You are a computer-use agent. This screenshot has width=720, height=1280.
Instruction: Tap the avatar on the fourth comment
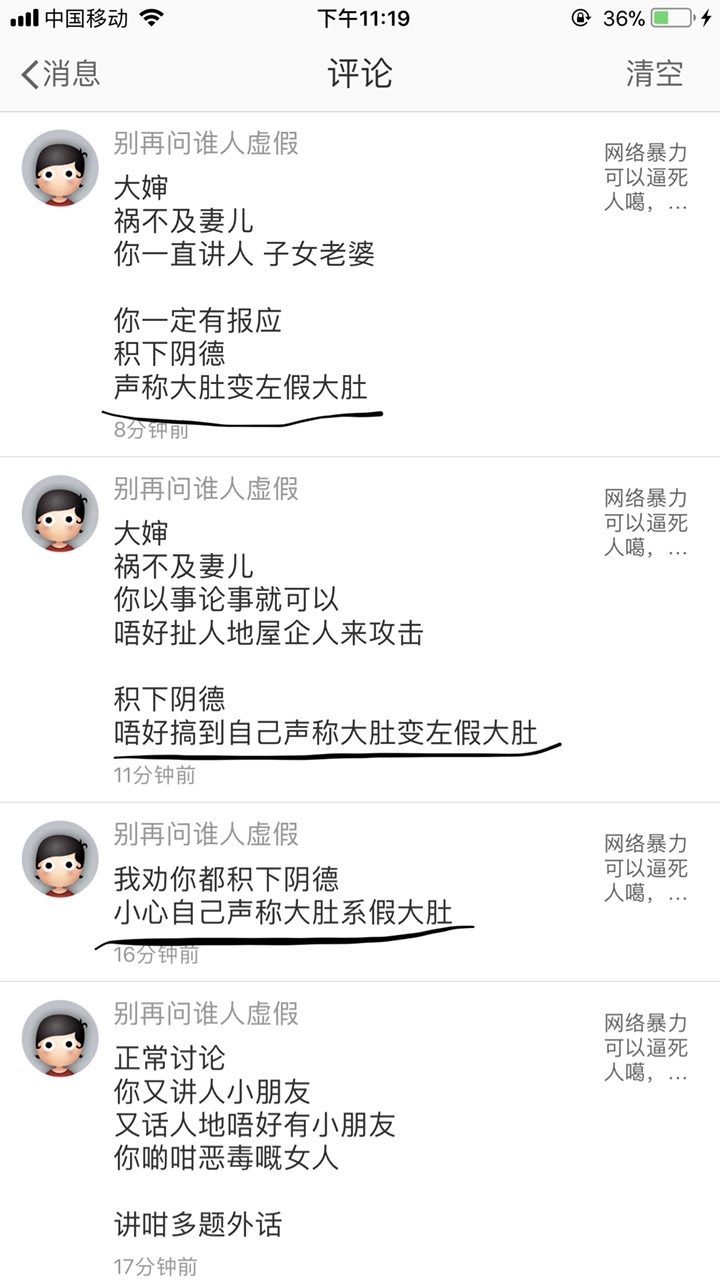(x=58, y=1038)
